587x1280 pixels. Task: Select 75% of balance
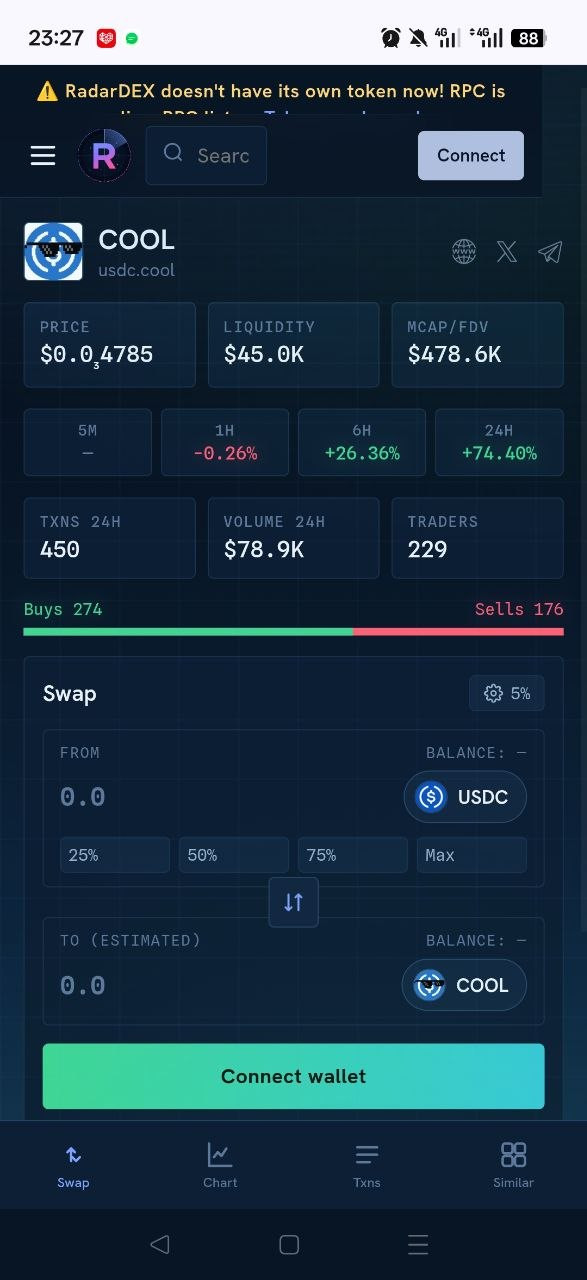(353, 855)
